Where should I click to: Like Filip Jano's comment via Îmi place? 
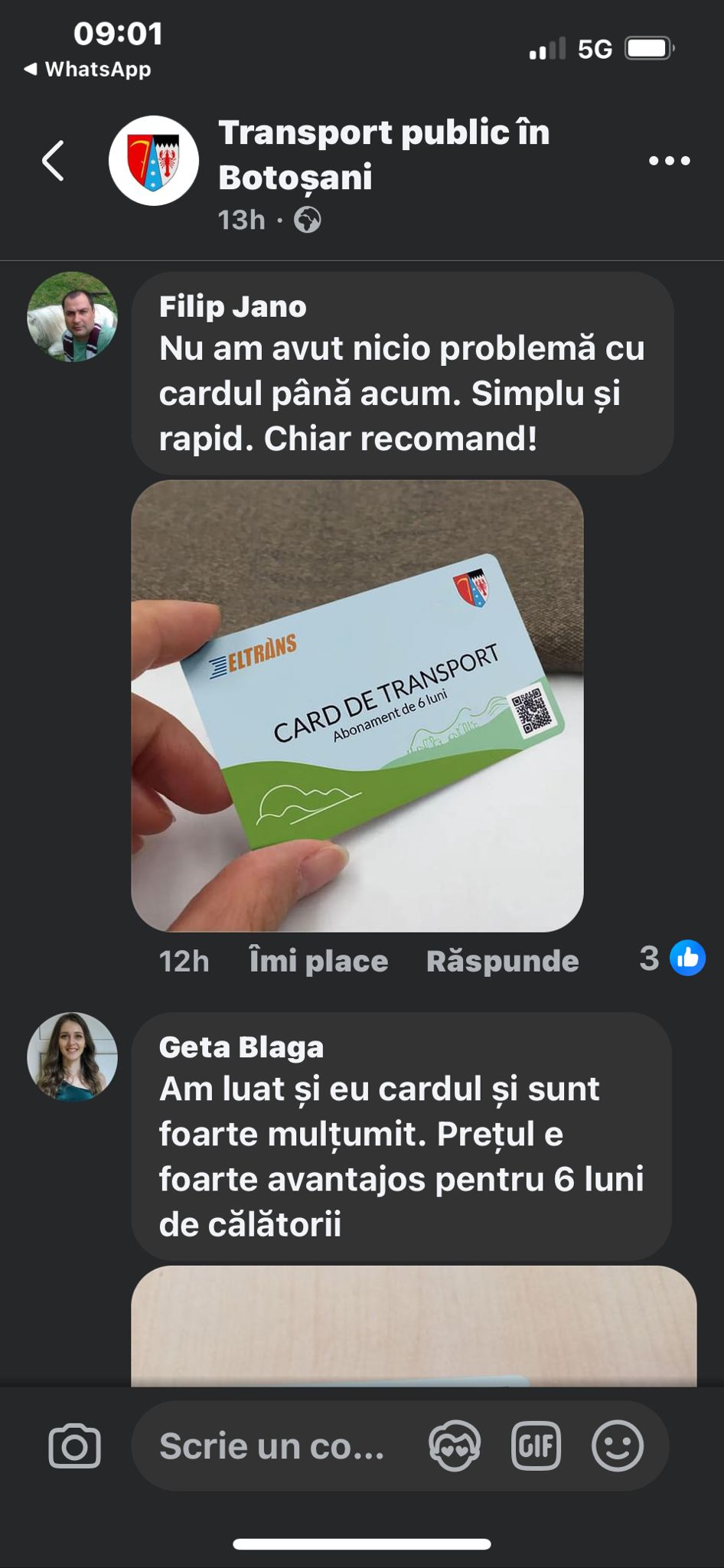click(x=318, y=961)
